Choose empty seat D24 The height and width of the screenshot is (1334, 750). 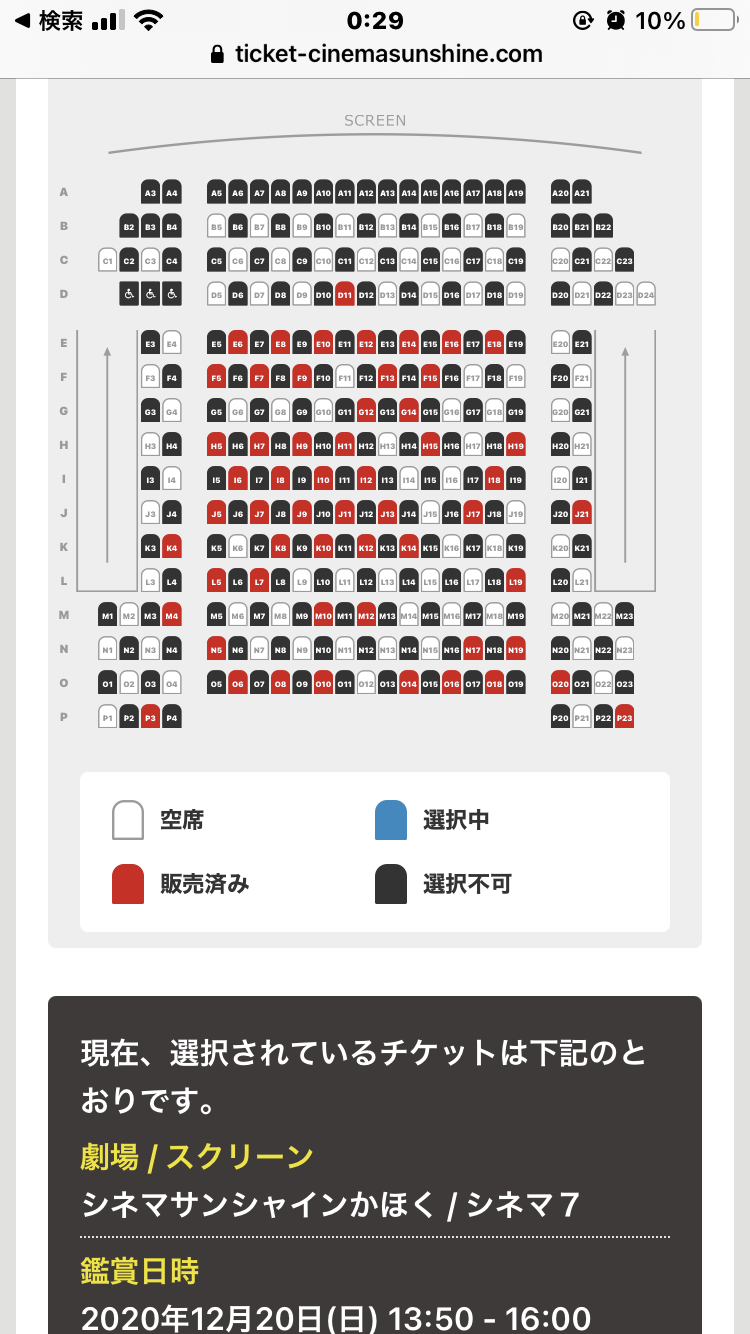tap(646, 294)
